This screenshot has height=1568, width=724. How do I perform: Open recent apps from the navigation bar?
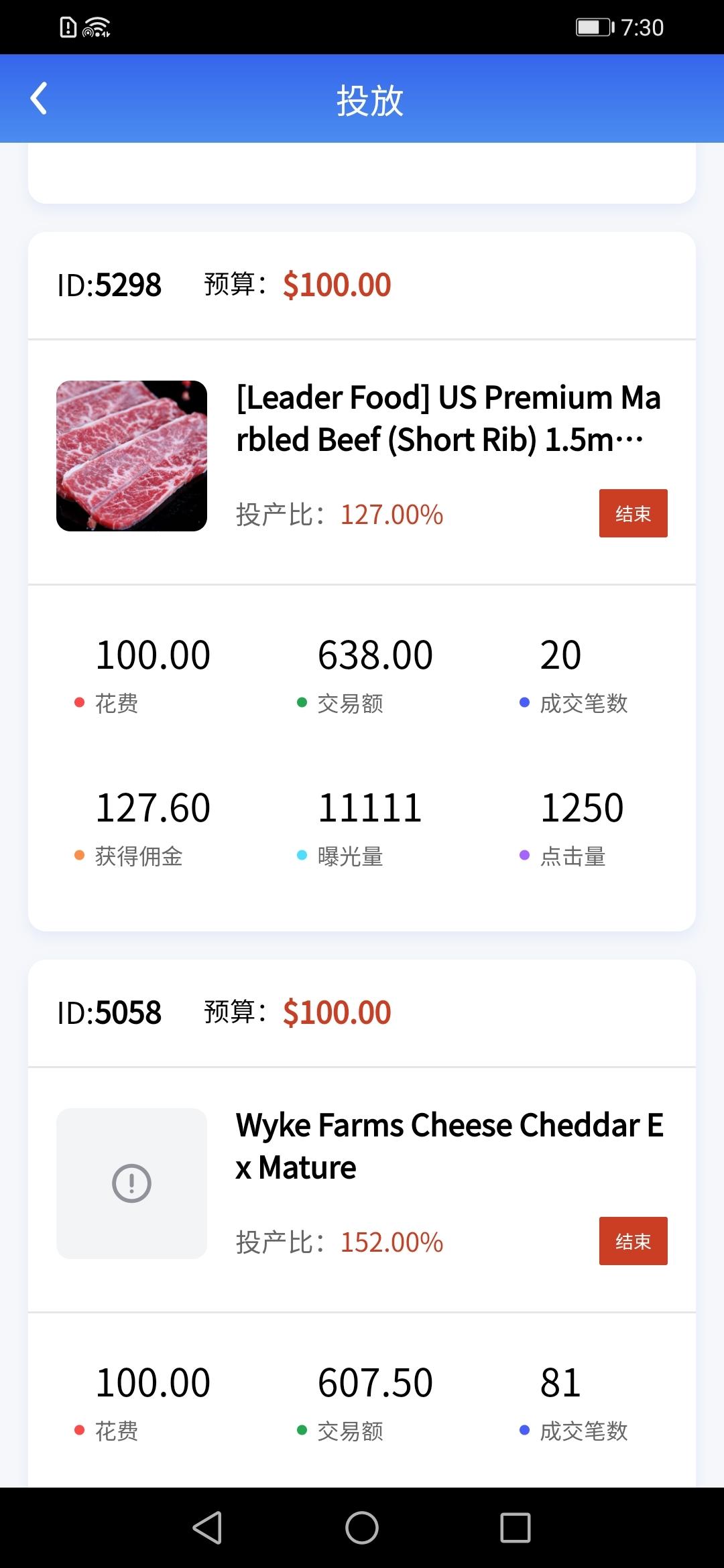click(x=515, y=1528)
